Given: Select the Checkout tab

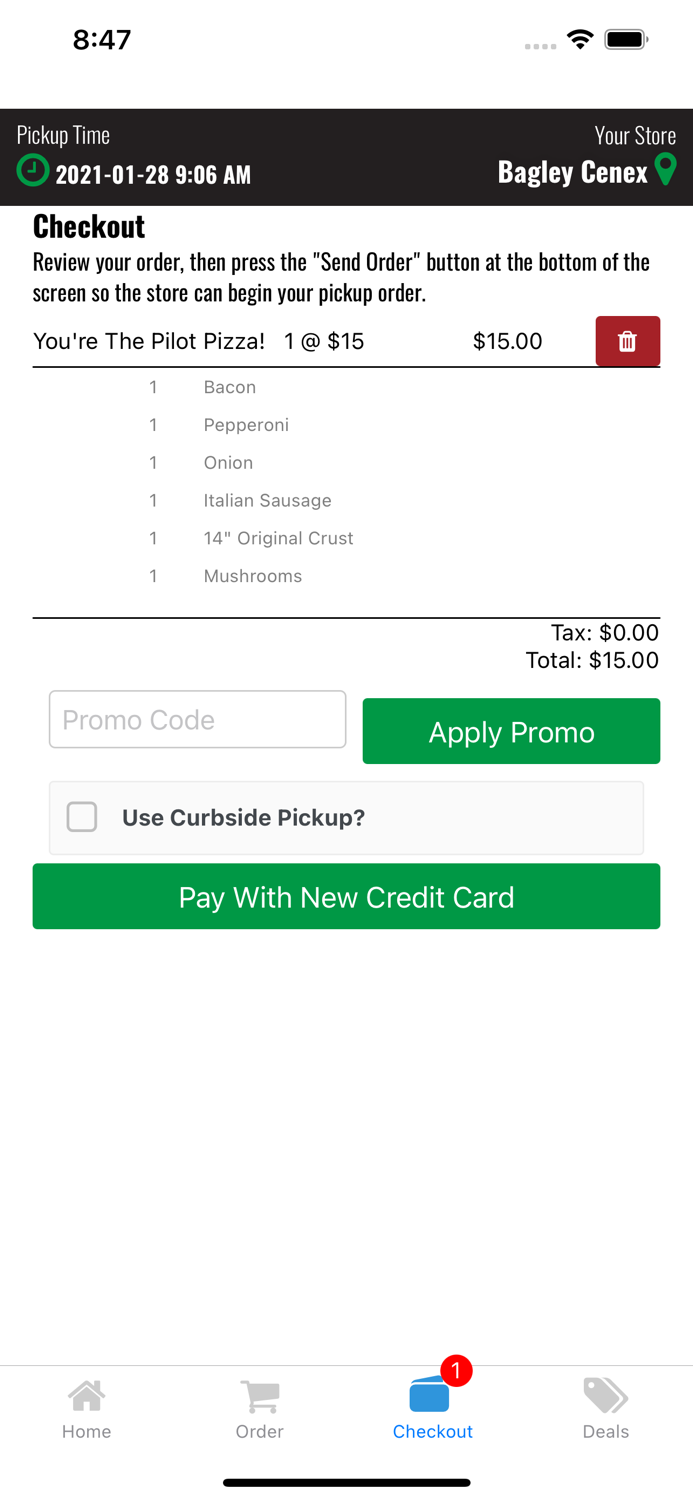Looking at the screenshot, I should click(x=433, y=1409).
